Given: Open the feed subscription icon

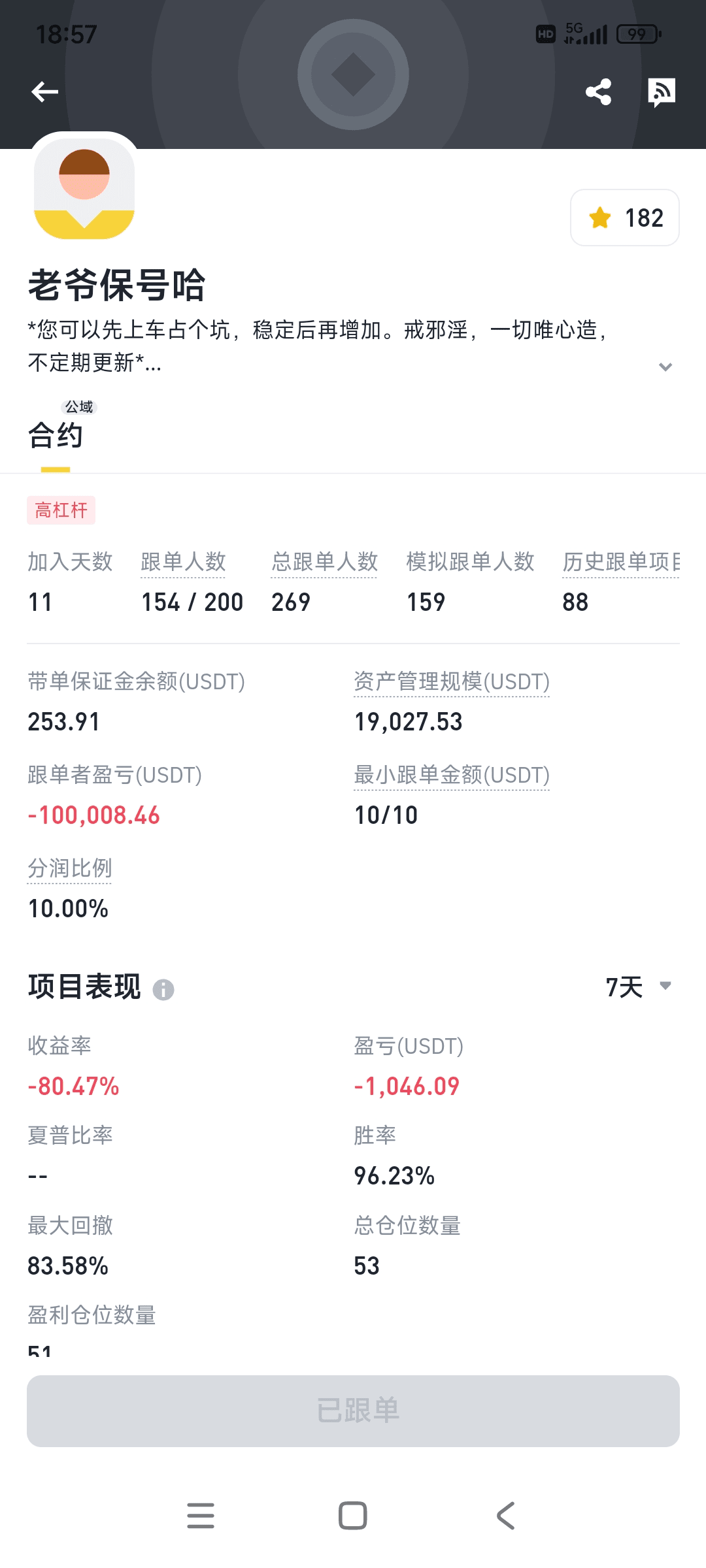Looking at the screenshot, I should tap(661, 92).
